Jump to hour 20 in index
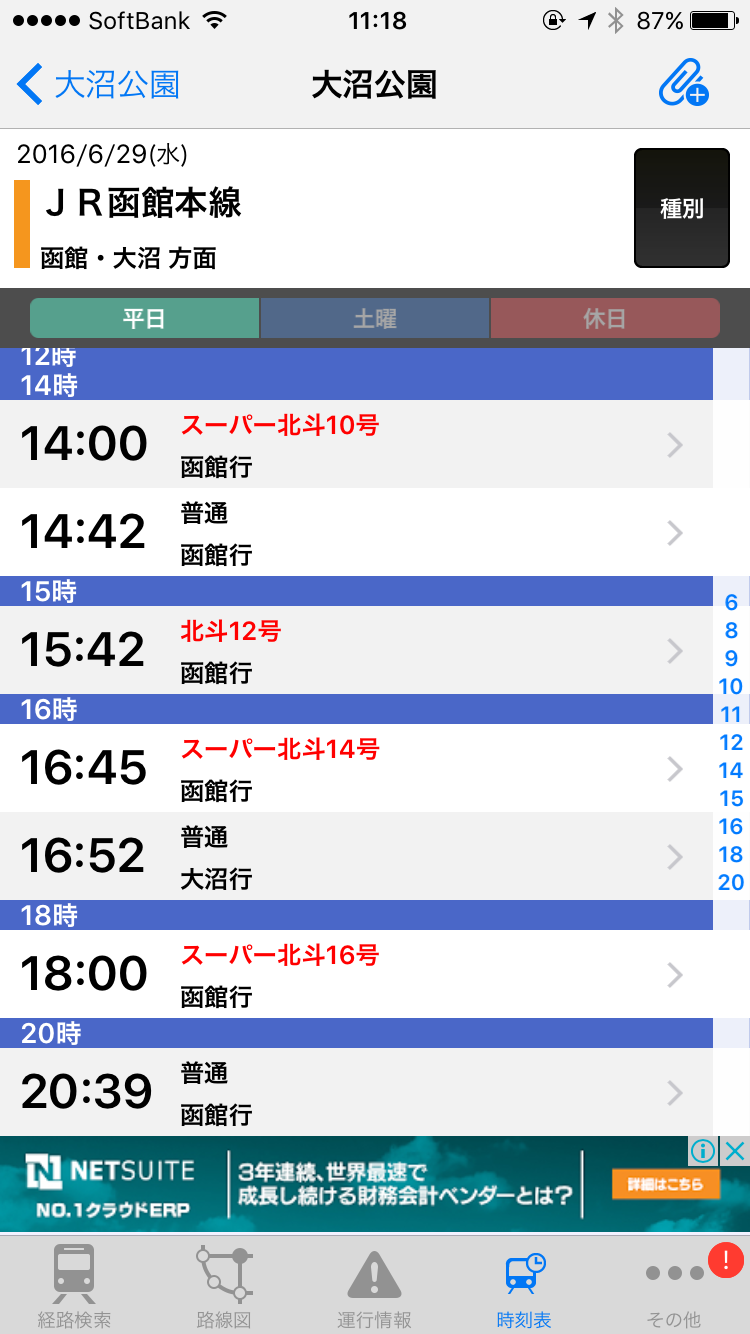Viewport: 750px width, 1334px height. pyautogui.click(x=731, y=882)
